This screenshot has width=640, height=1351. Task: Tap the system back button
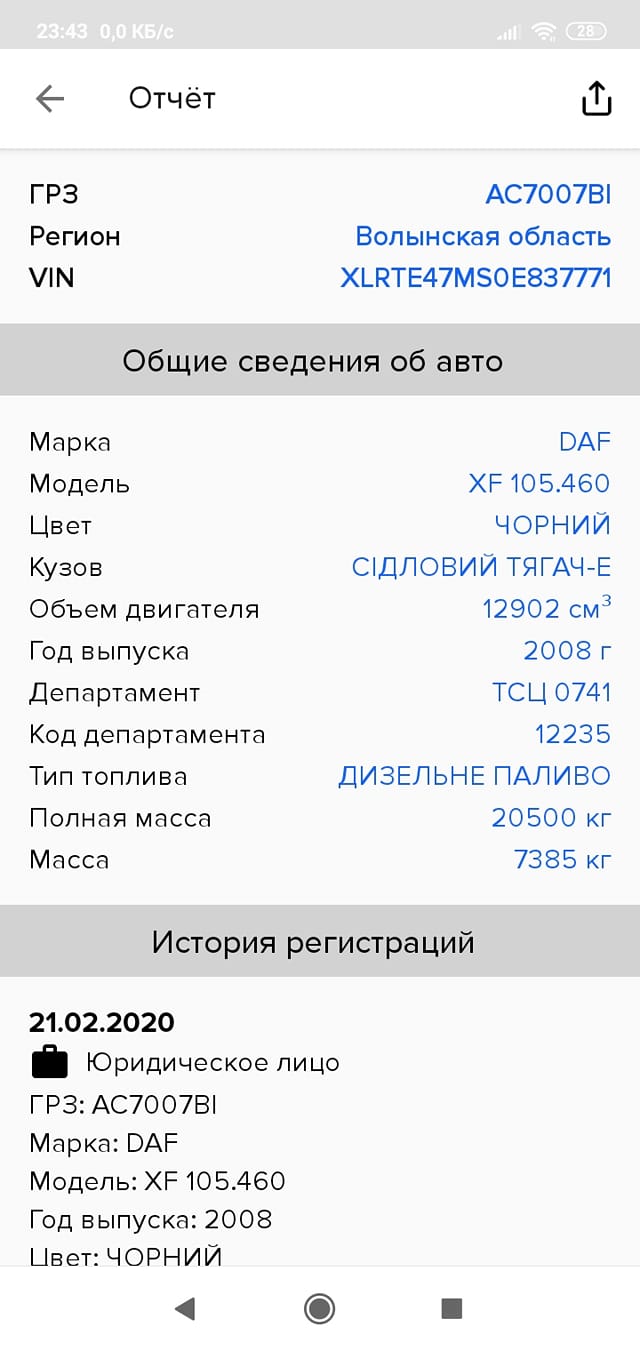[184, 1308]
